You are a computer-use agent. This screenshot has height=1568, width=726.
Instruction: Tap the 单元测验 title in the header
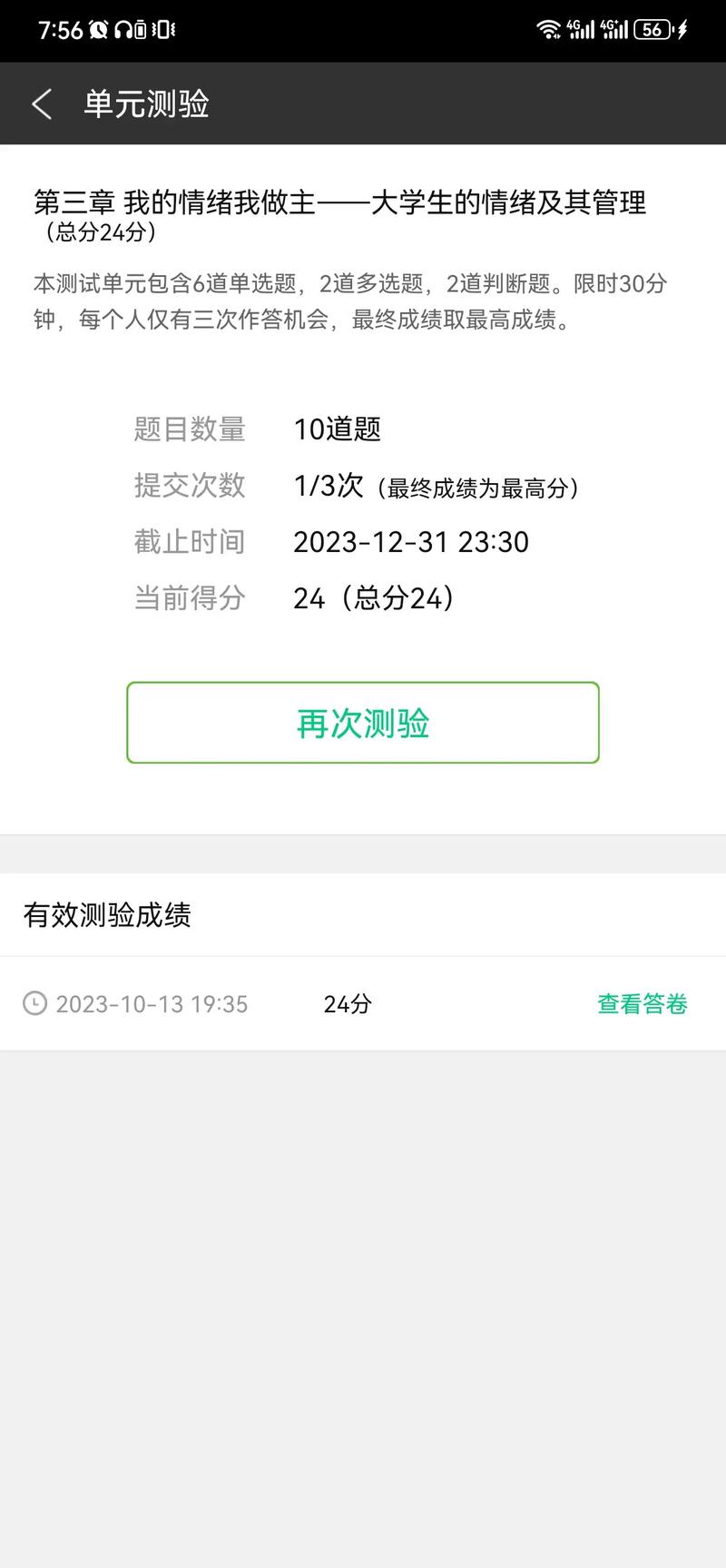145,104
